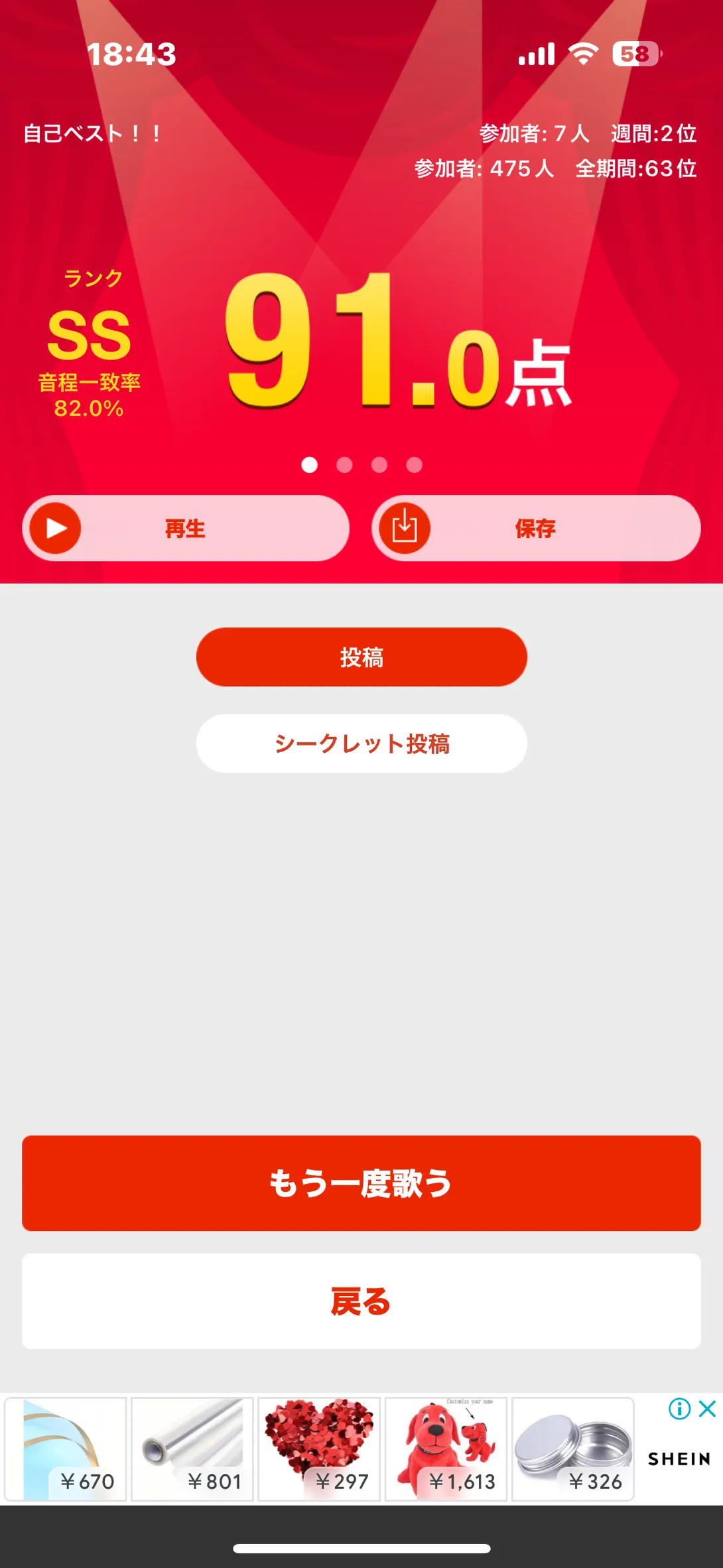
Task: Open the ￥1,613 red dog plush ad
Action: click(x=446, y=1449)
